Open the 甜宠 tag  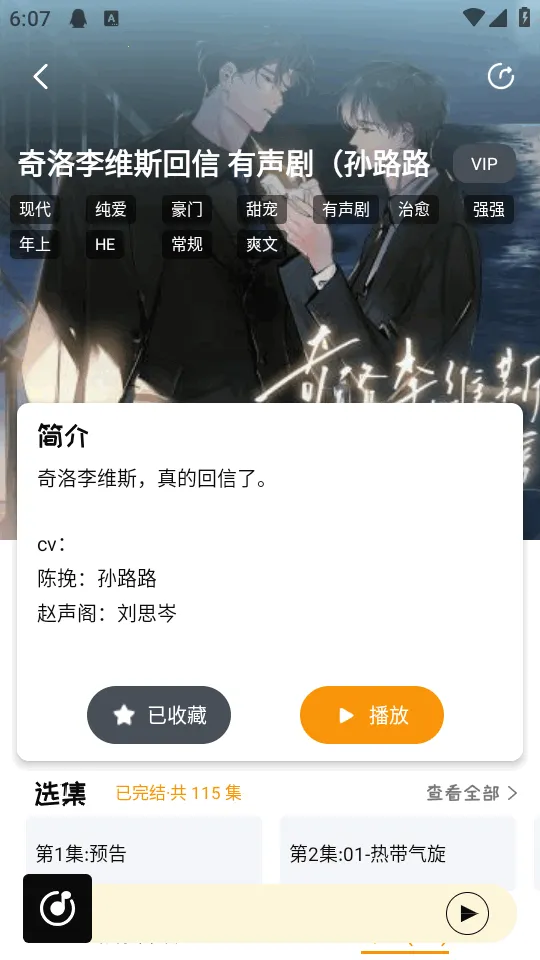point(262,209)
